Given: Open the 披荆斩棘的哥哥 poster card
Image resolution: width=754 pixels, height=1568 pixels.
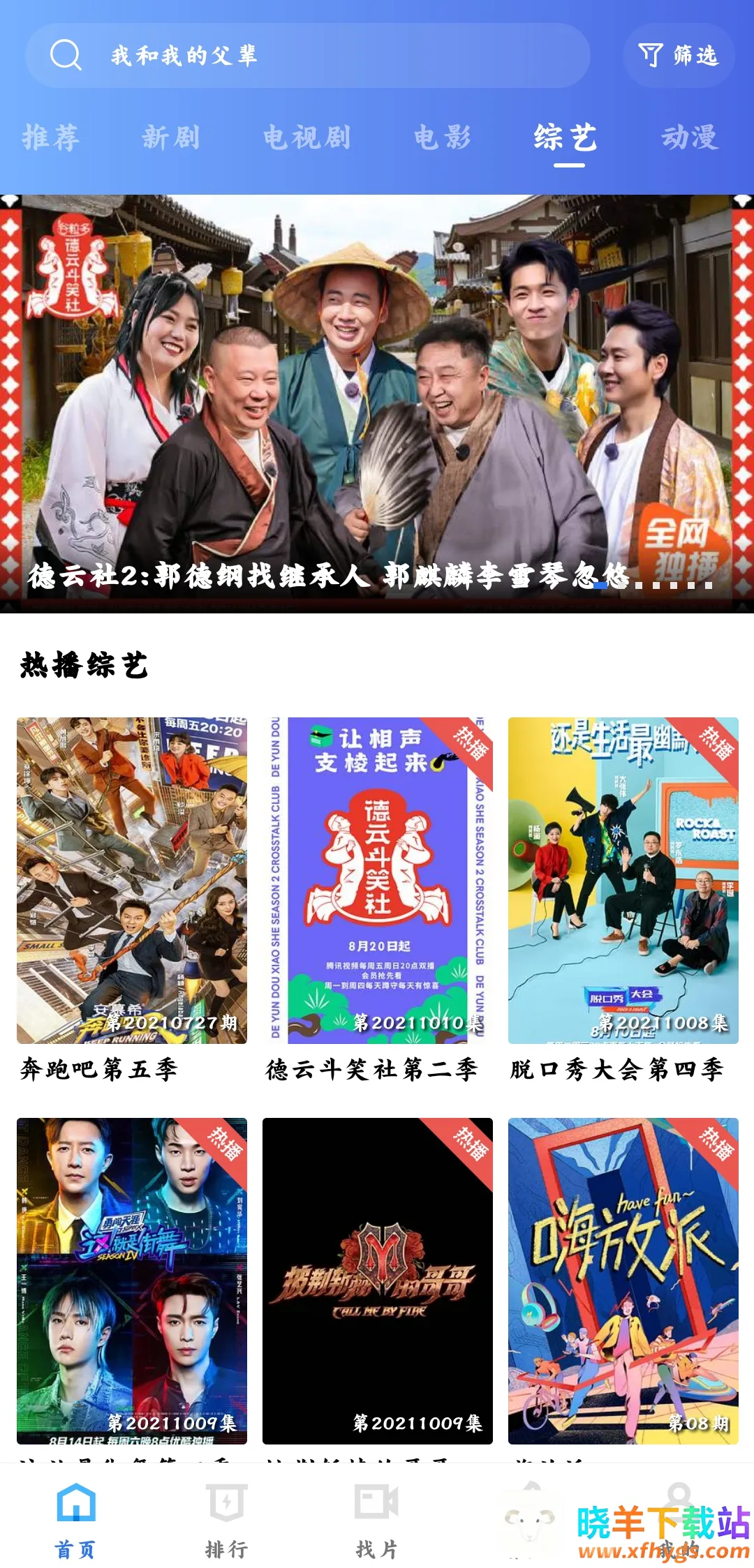Looking at the screenshot, I should click(x=378, y=1280).
